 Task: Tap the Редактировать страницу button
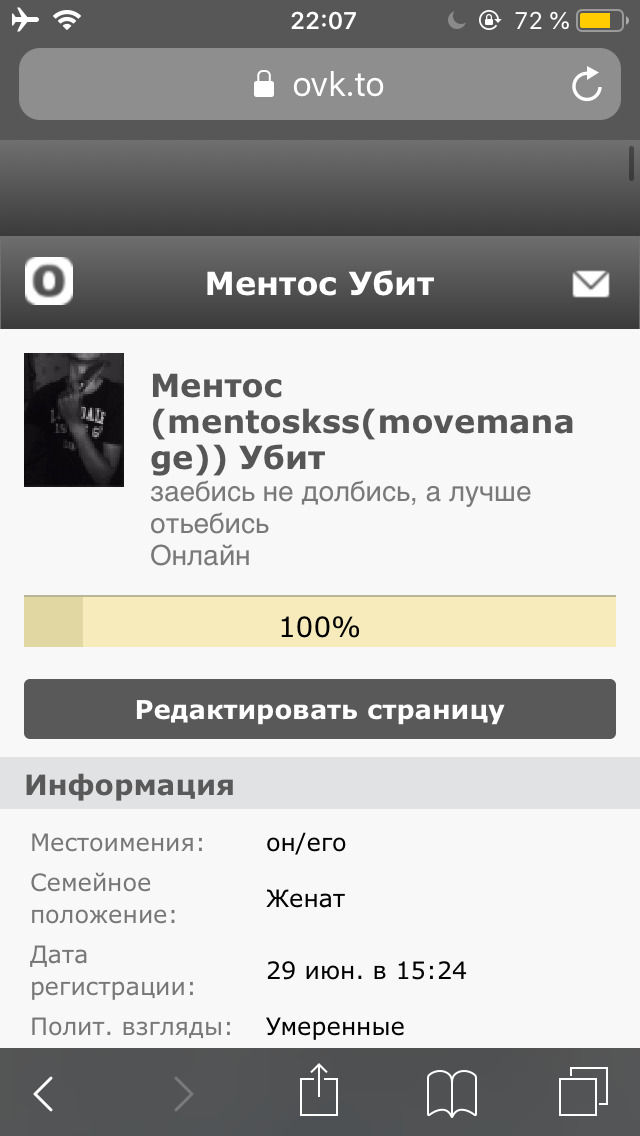click(x=320, y=709)
